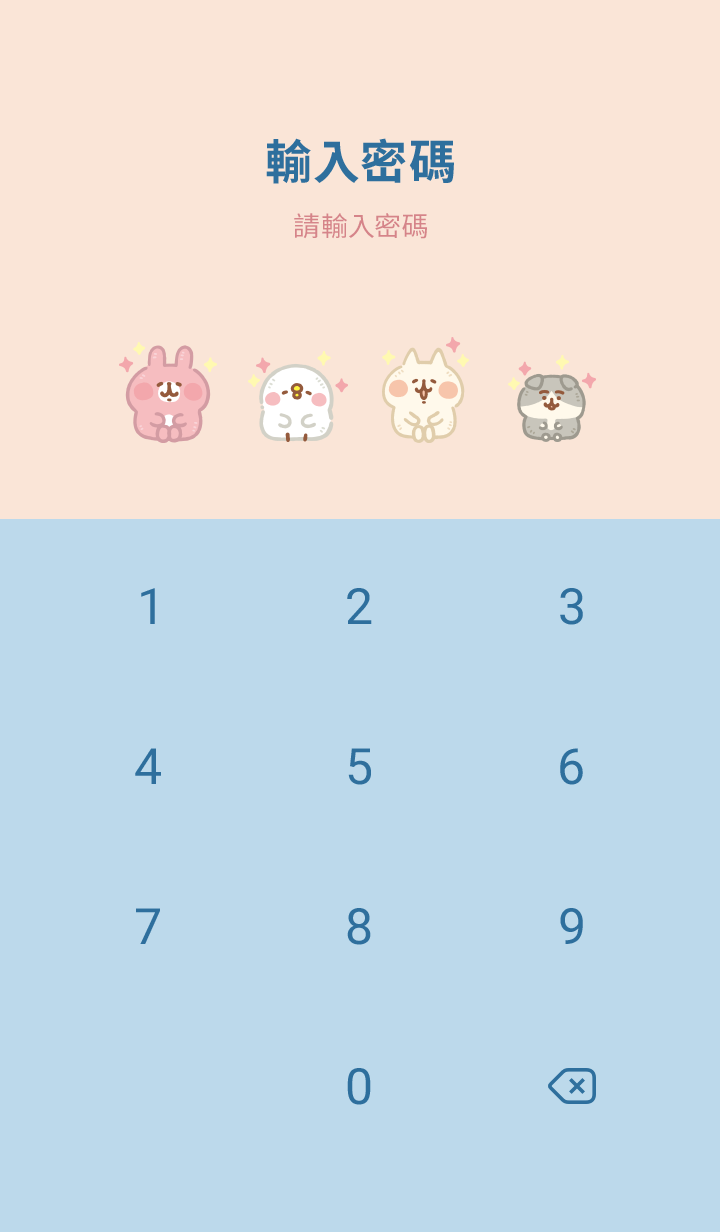Tap key 5 on the keypad

pos(359,767)
